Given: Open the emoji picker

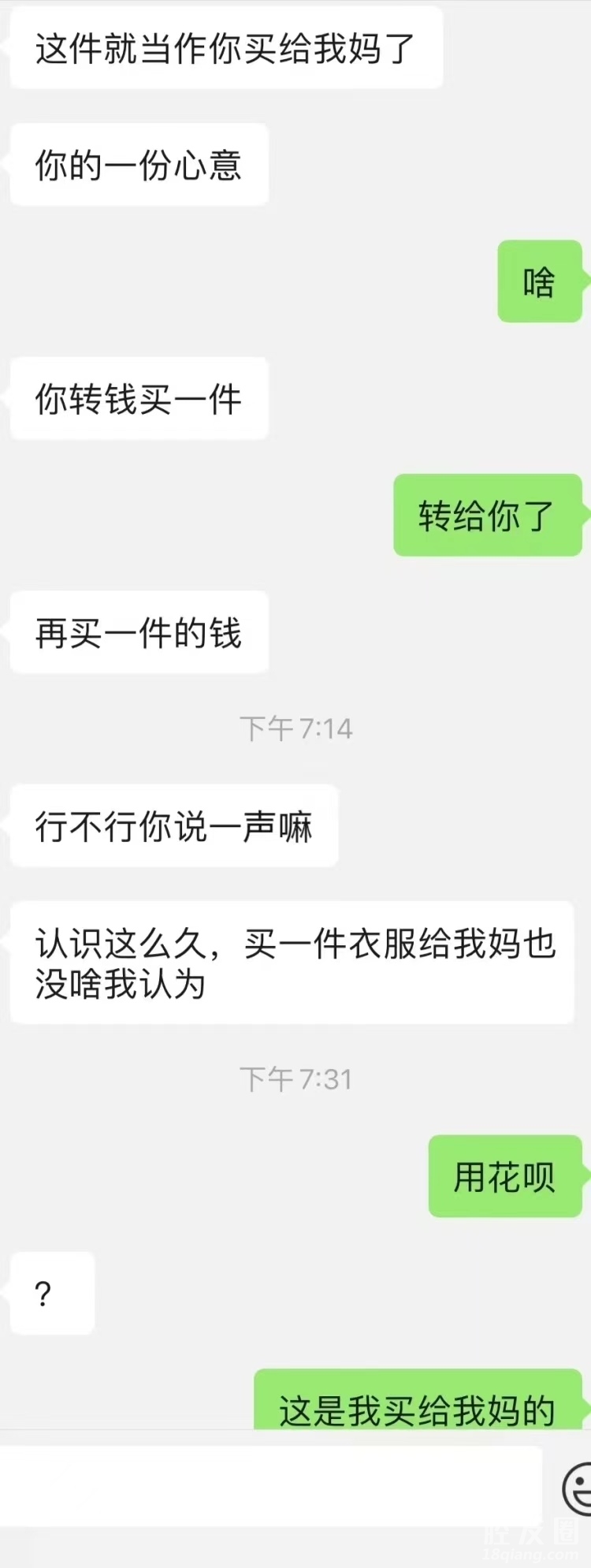Looking at the screenshot, I should (x=579, y=1488).
